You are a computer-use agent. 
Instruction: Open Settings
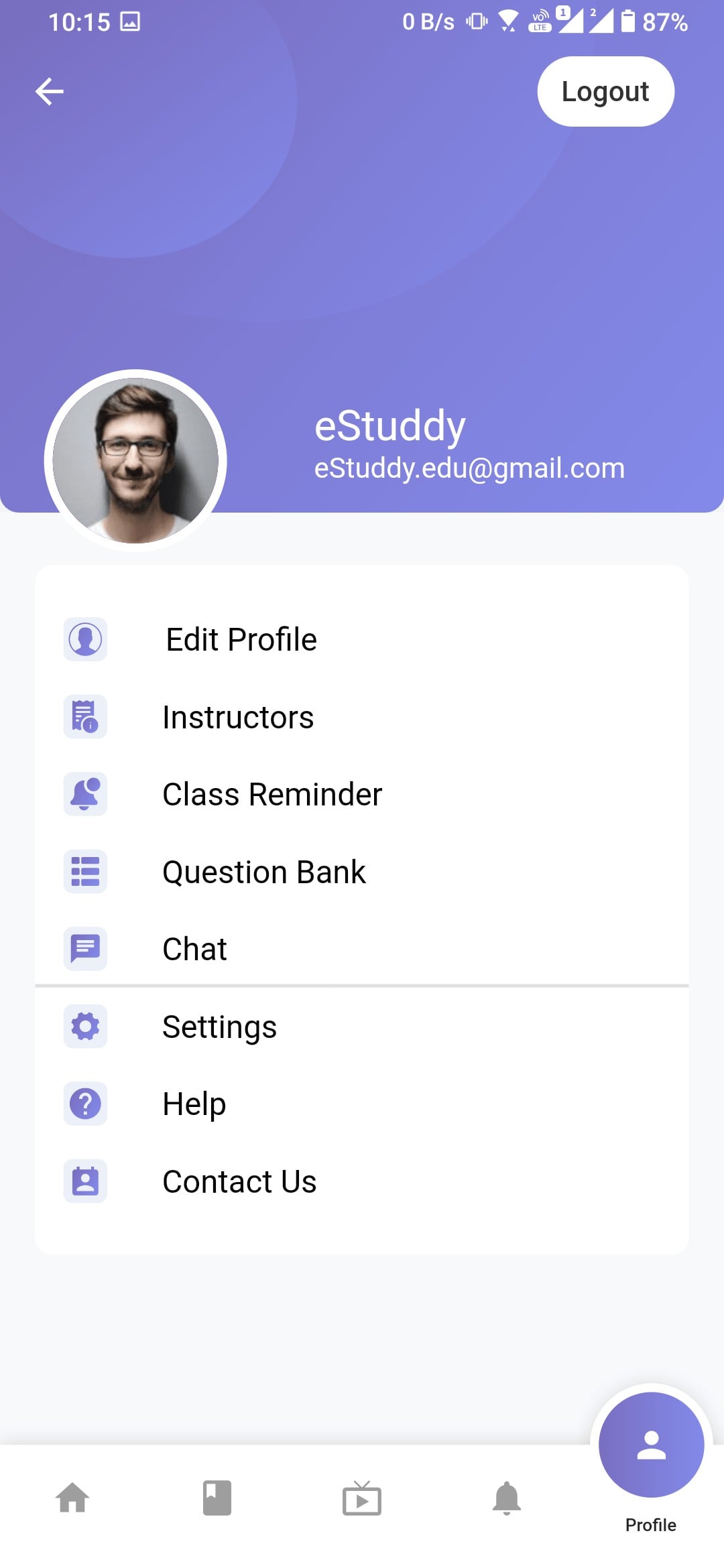point(219,1027)
